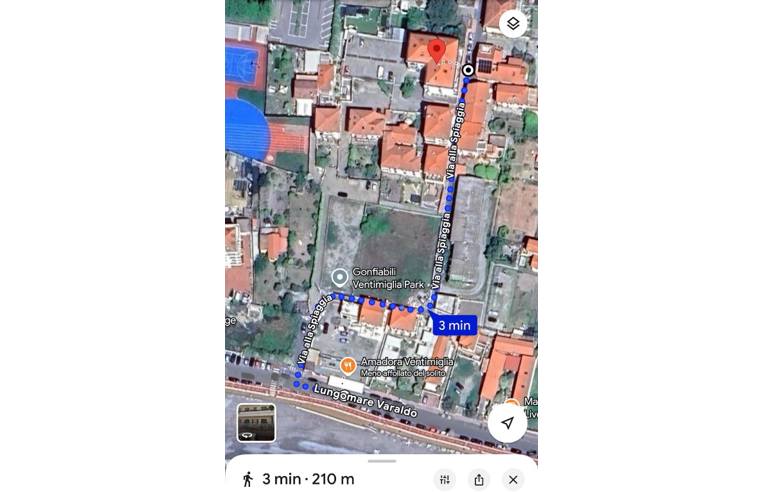
Task: Tap the red destination pin
Action: (436, 50)
